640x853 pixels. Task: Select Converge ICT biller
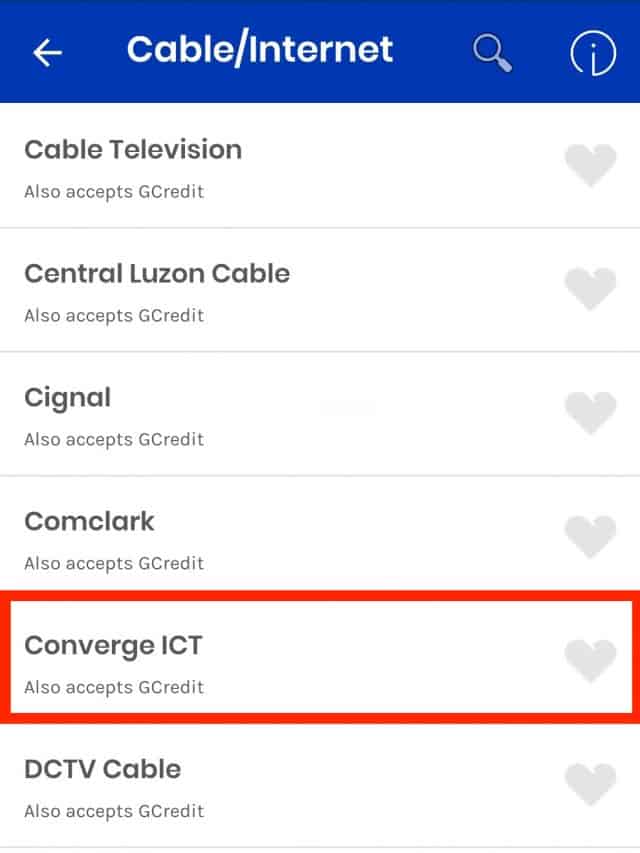pos(113,646)
